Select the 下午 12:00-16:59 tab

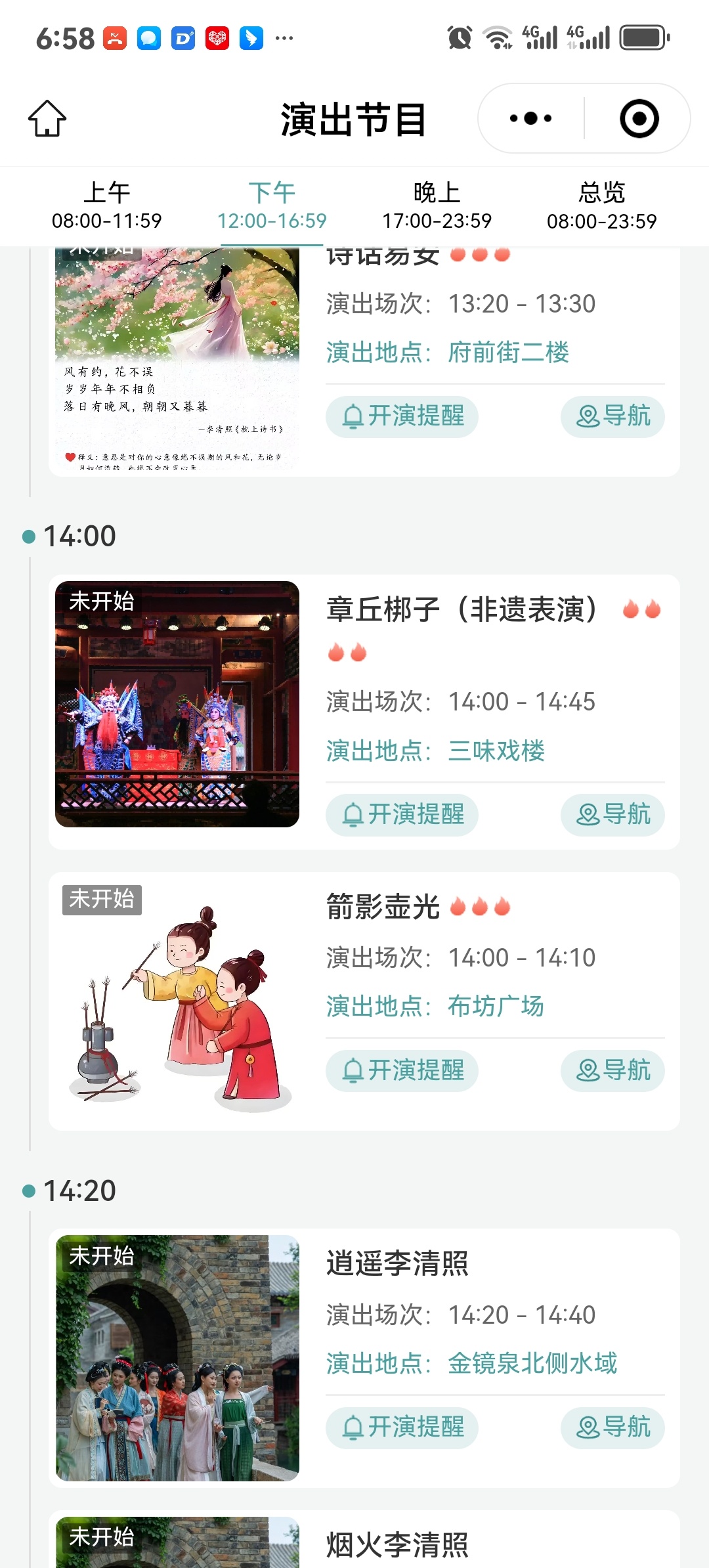(x=272, y=206)
